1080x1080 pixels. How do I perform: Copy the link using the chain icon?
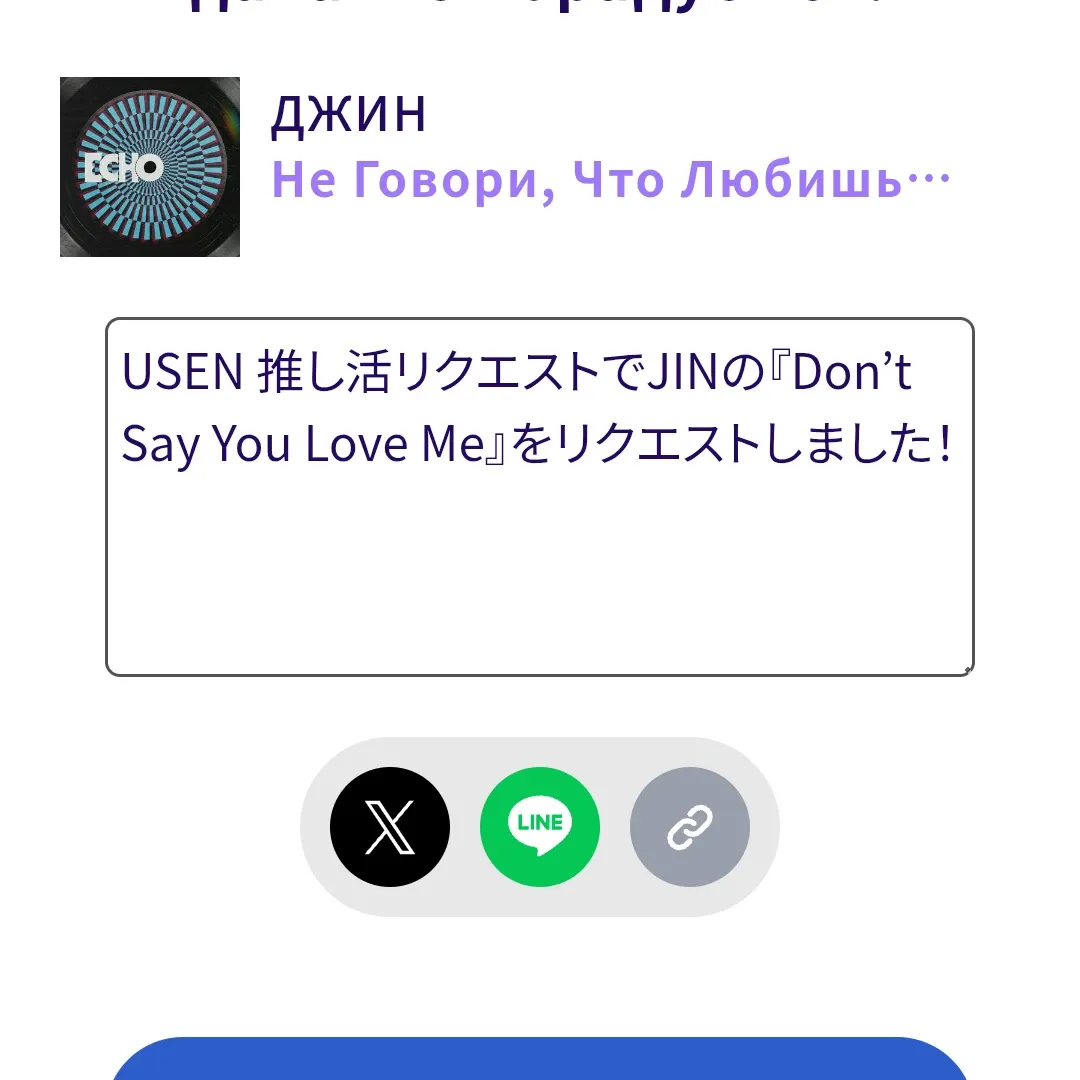[690, 827]
